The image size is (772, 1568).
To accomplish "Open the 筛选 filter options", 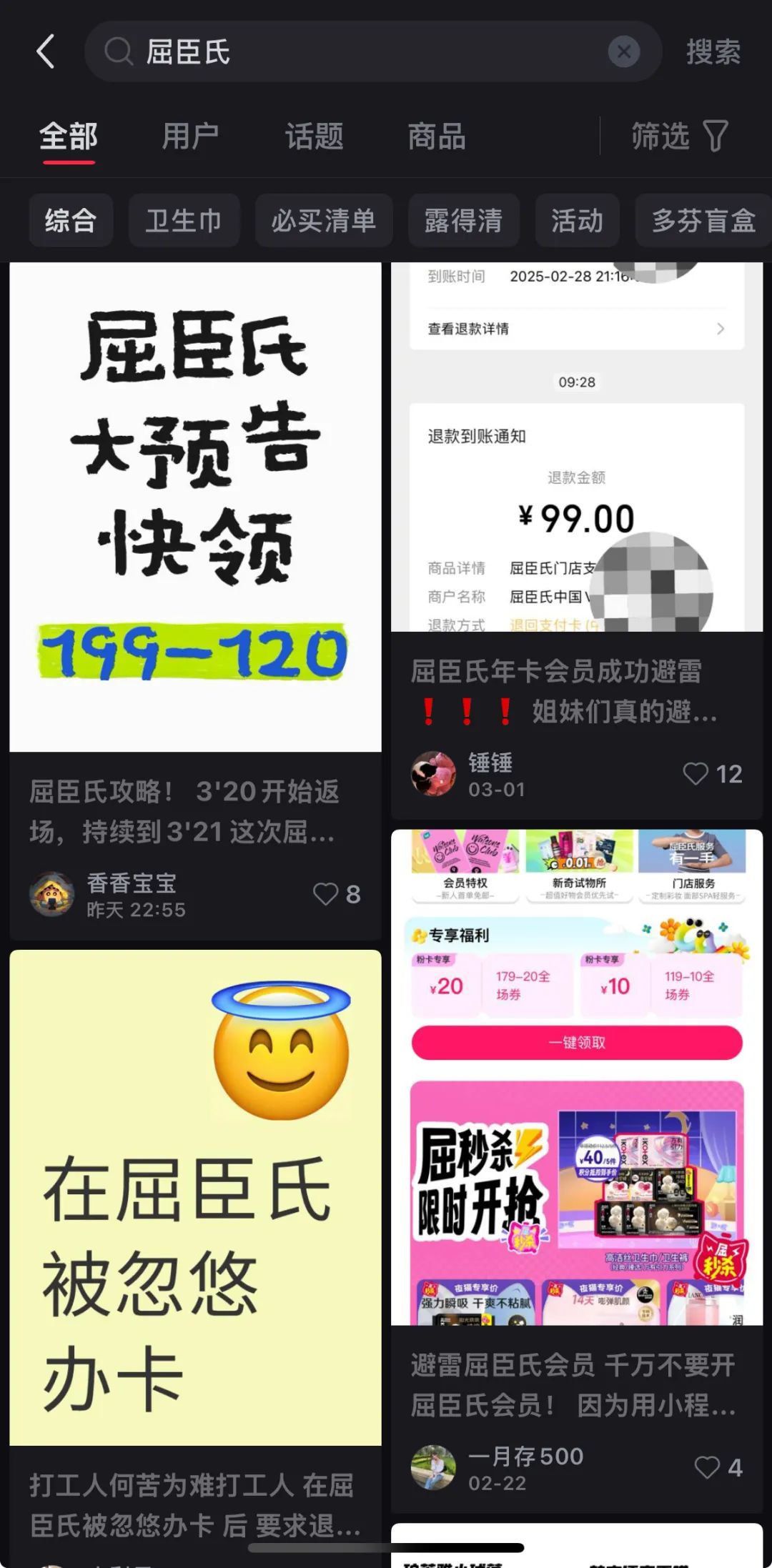I will pyautogui.click(x=680, y=136).
